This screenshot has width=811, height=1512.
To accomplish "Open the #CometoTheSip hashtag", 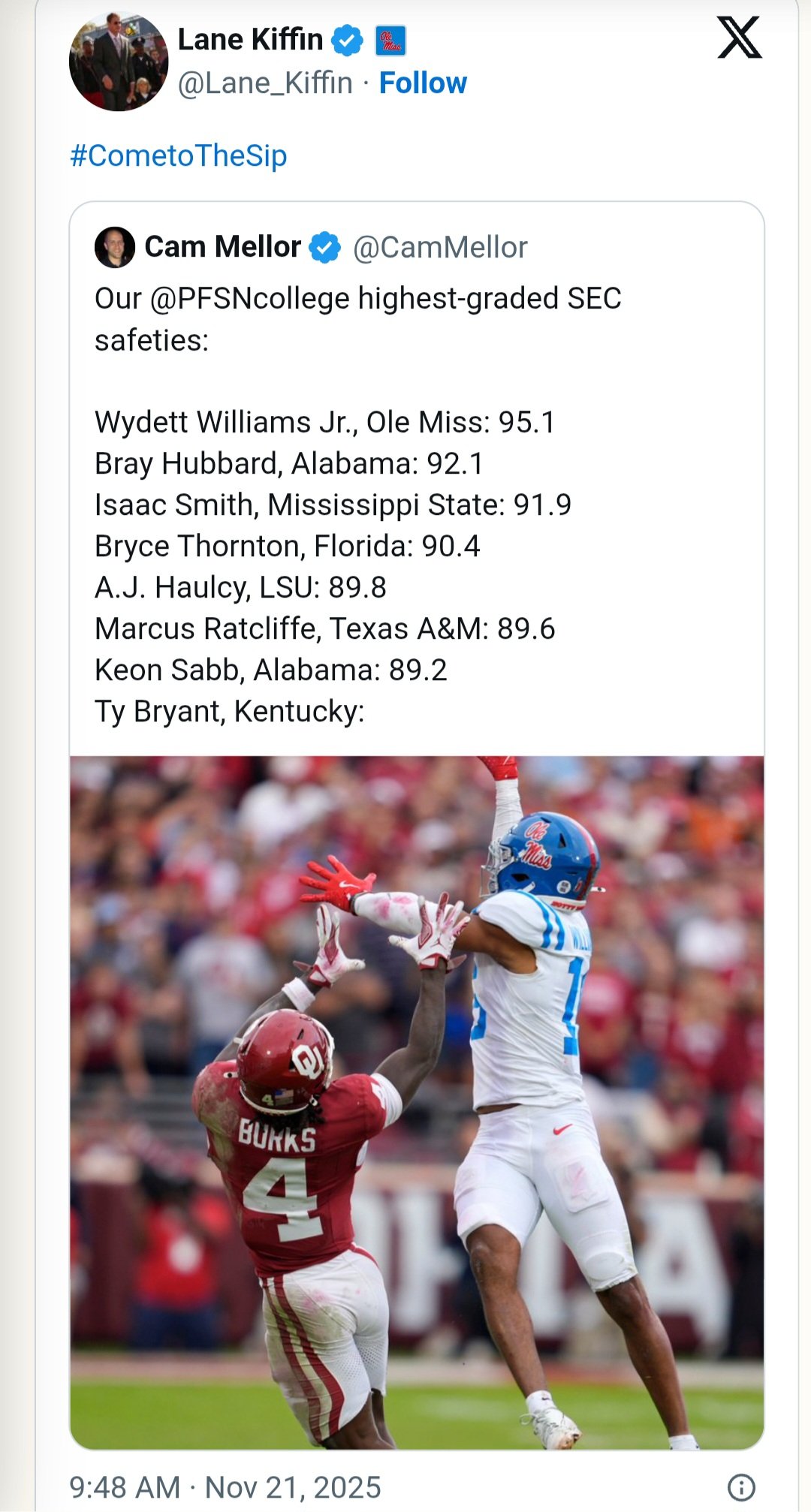I will pos(178,156).
